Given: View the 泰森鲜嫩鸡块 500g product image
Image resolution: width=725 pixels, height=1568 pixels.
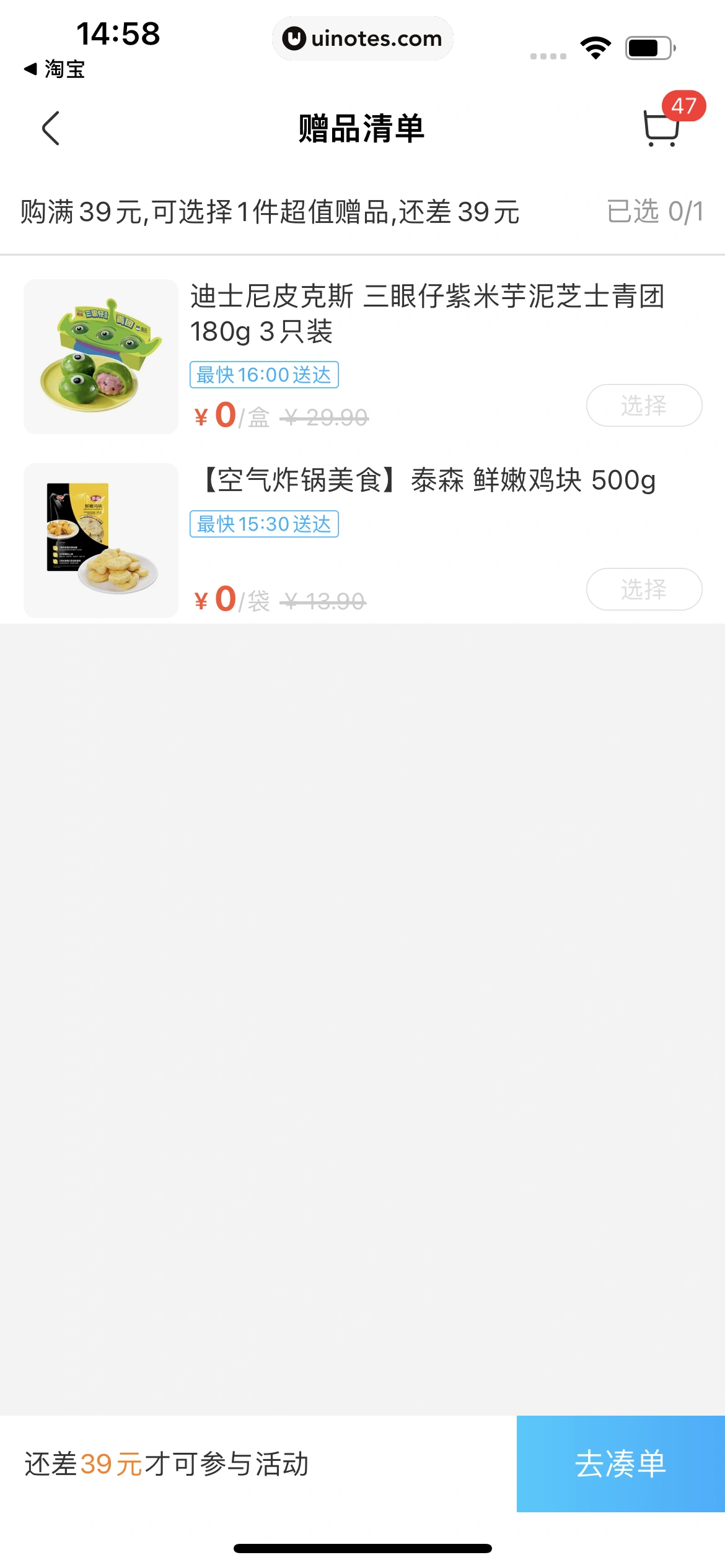Looking at the screenshot, I should coord(101,541).
